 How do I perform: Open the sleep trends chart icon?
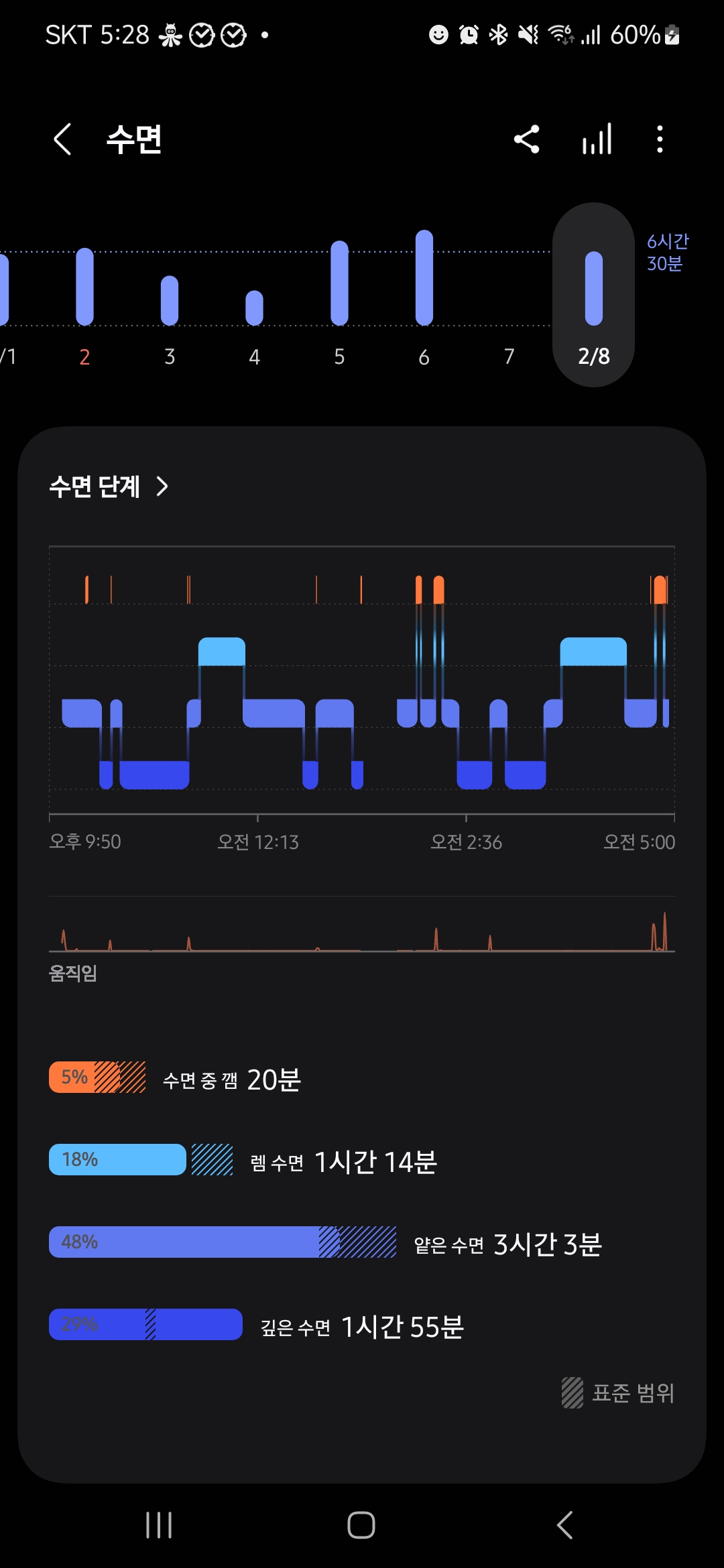tap(597, 139)
